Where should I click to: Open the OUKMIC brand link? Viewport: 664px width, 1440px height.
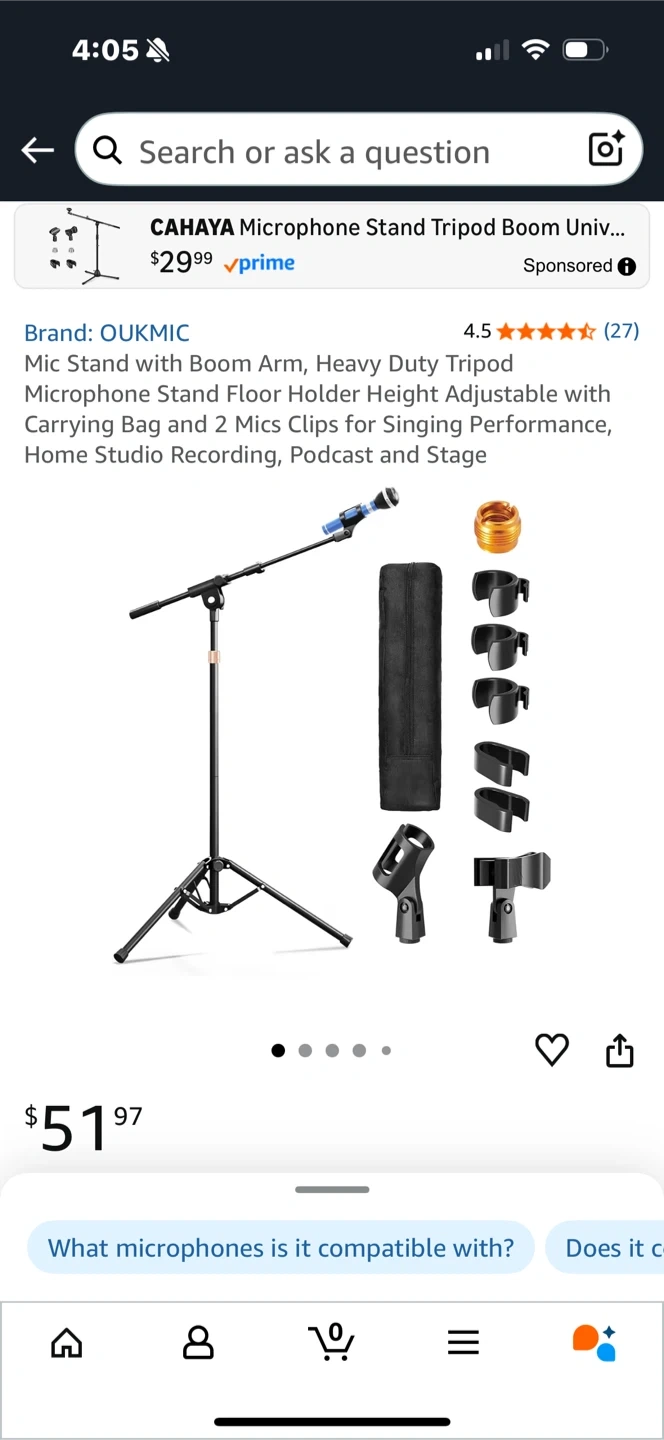tap(107, 333)
